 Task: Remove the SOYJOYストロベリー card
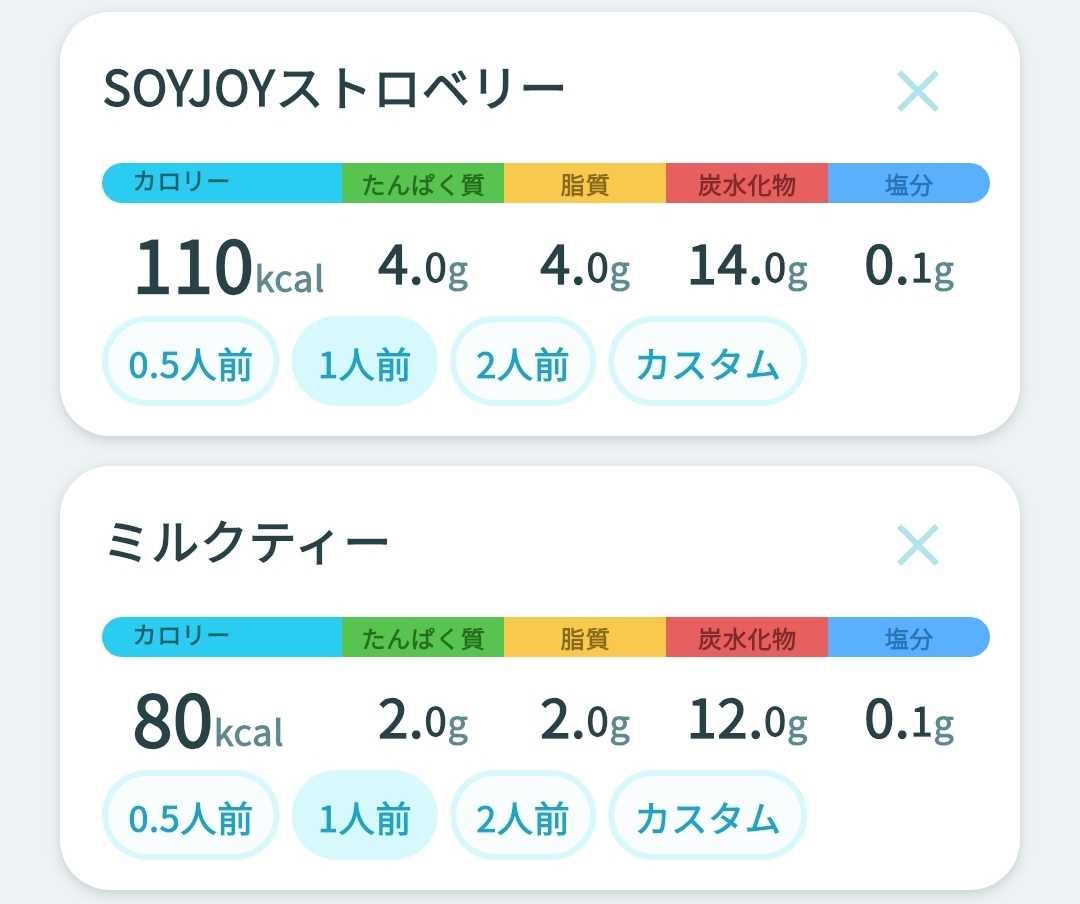pyautogui.click(x=917, y=91)
